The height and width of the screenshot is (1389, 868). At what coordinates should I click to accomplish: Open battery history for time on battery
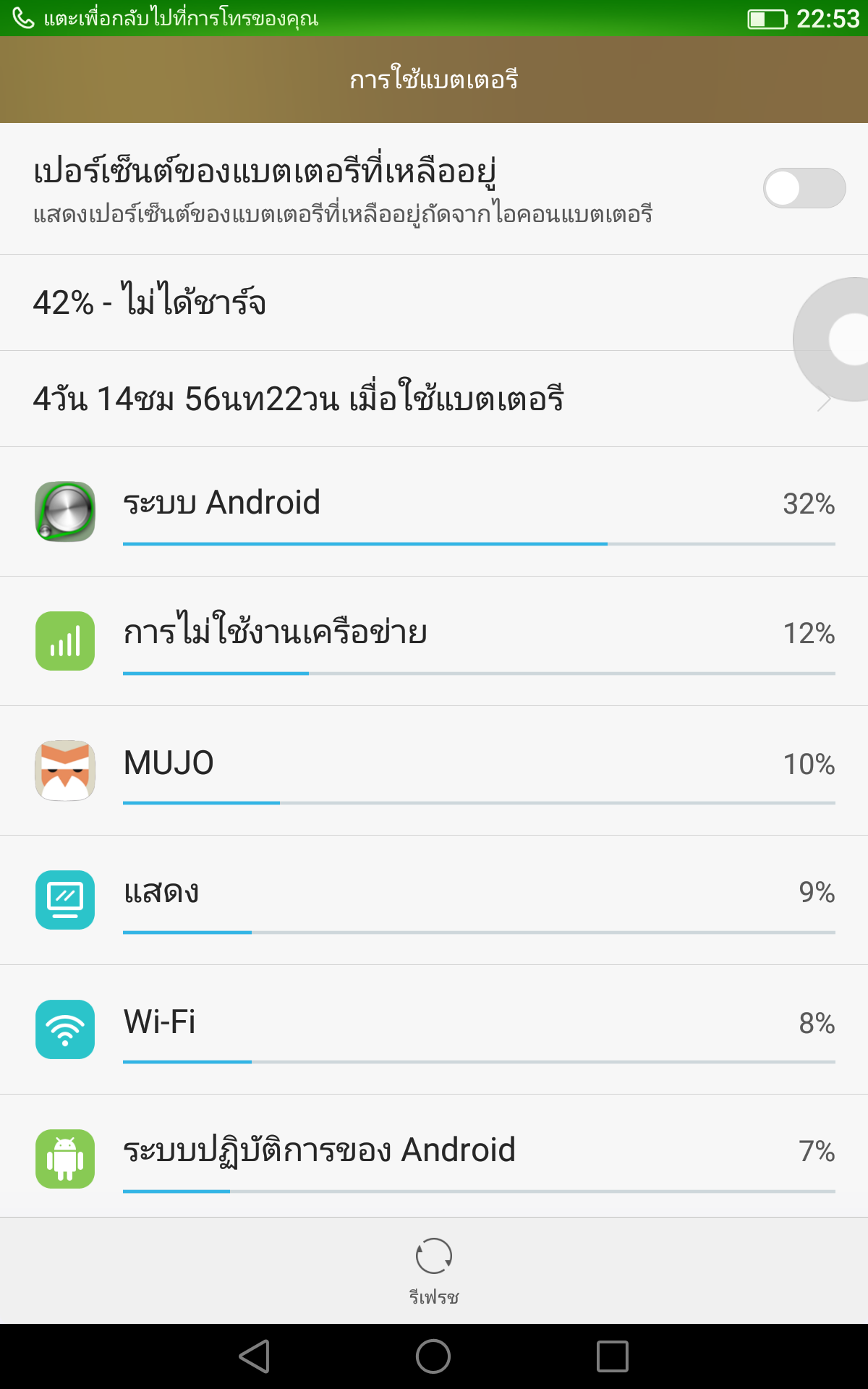point(434,399)
